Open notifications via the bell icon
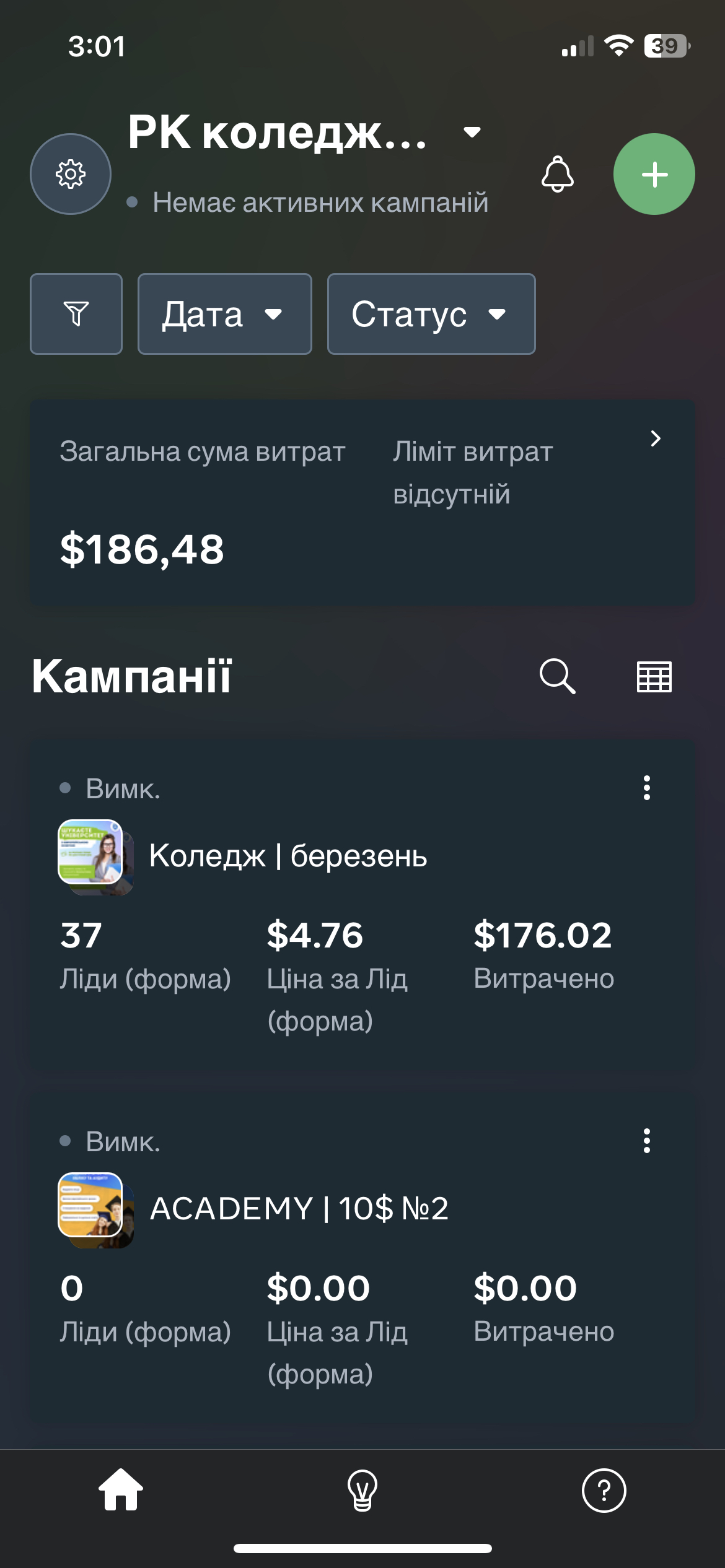The width and height of the screenshot is (725, 1568). pos(556,175)
